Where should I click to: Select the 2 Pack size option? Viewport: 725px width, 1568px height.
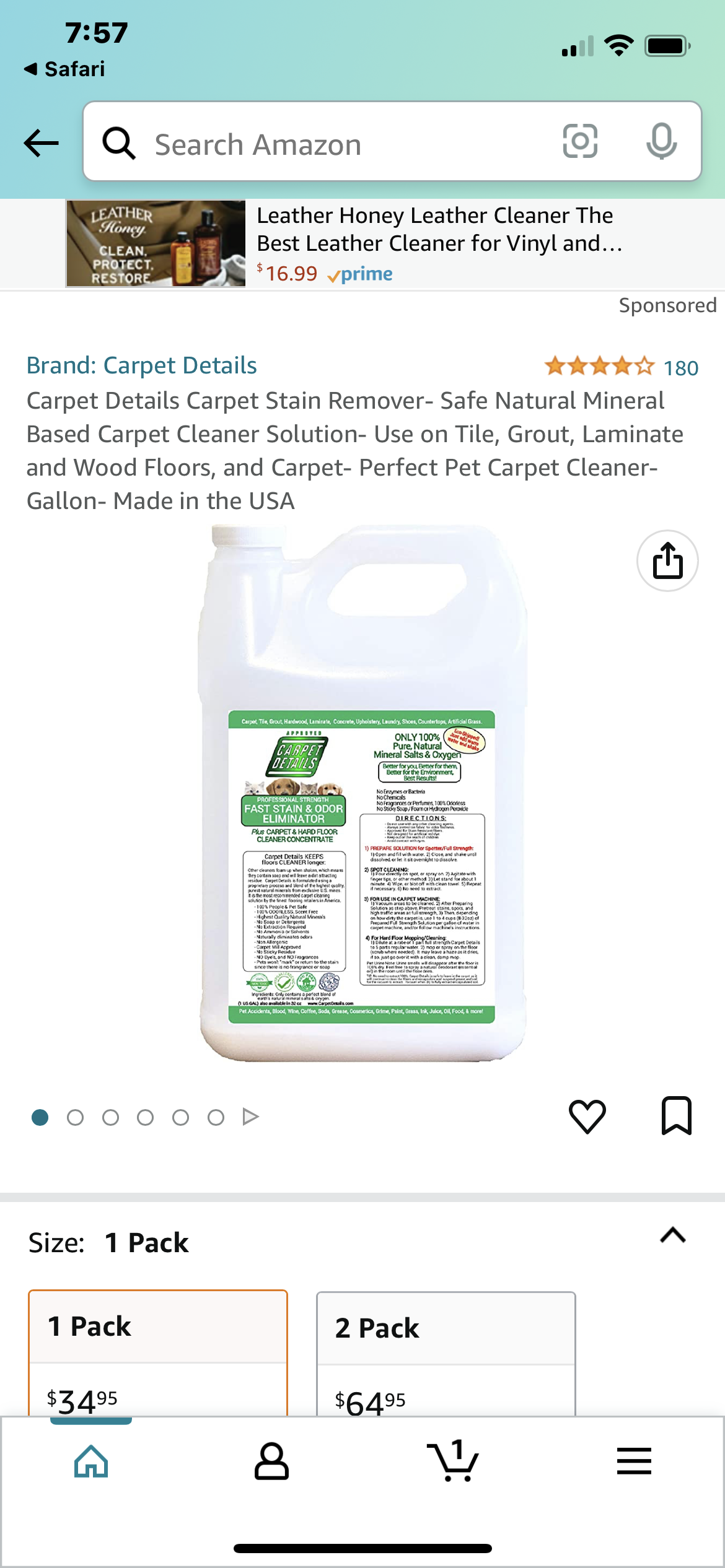(x=446, y=1350)
